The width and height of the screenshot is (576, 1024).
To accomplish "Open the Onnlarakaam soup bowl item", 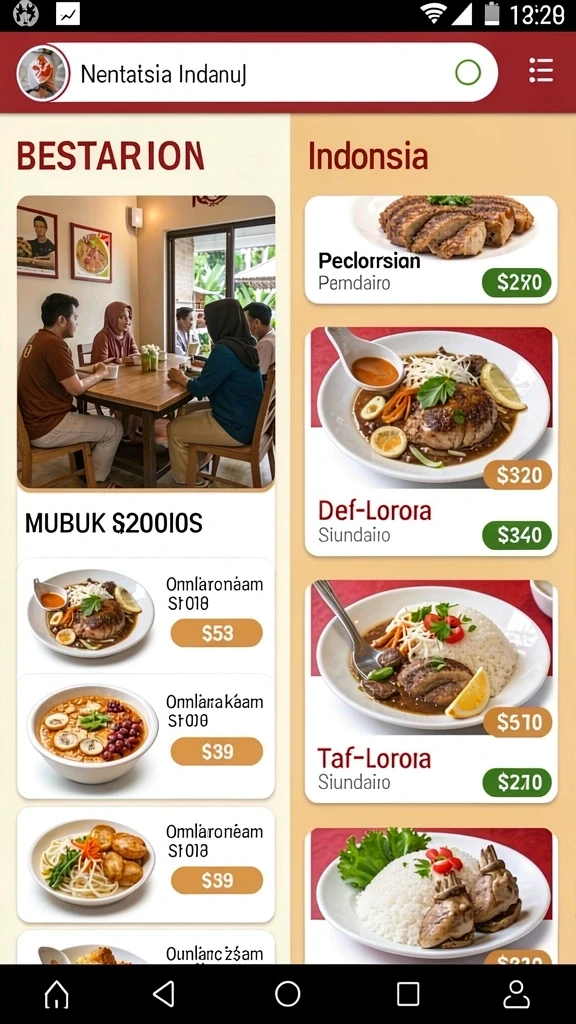I will coord(146,737).
